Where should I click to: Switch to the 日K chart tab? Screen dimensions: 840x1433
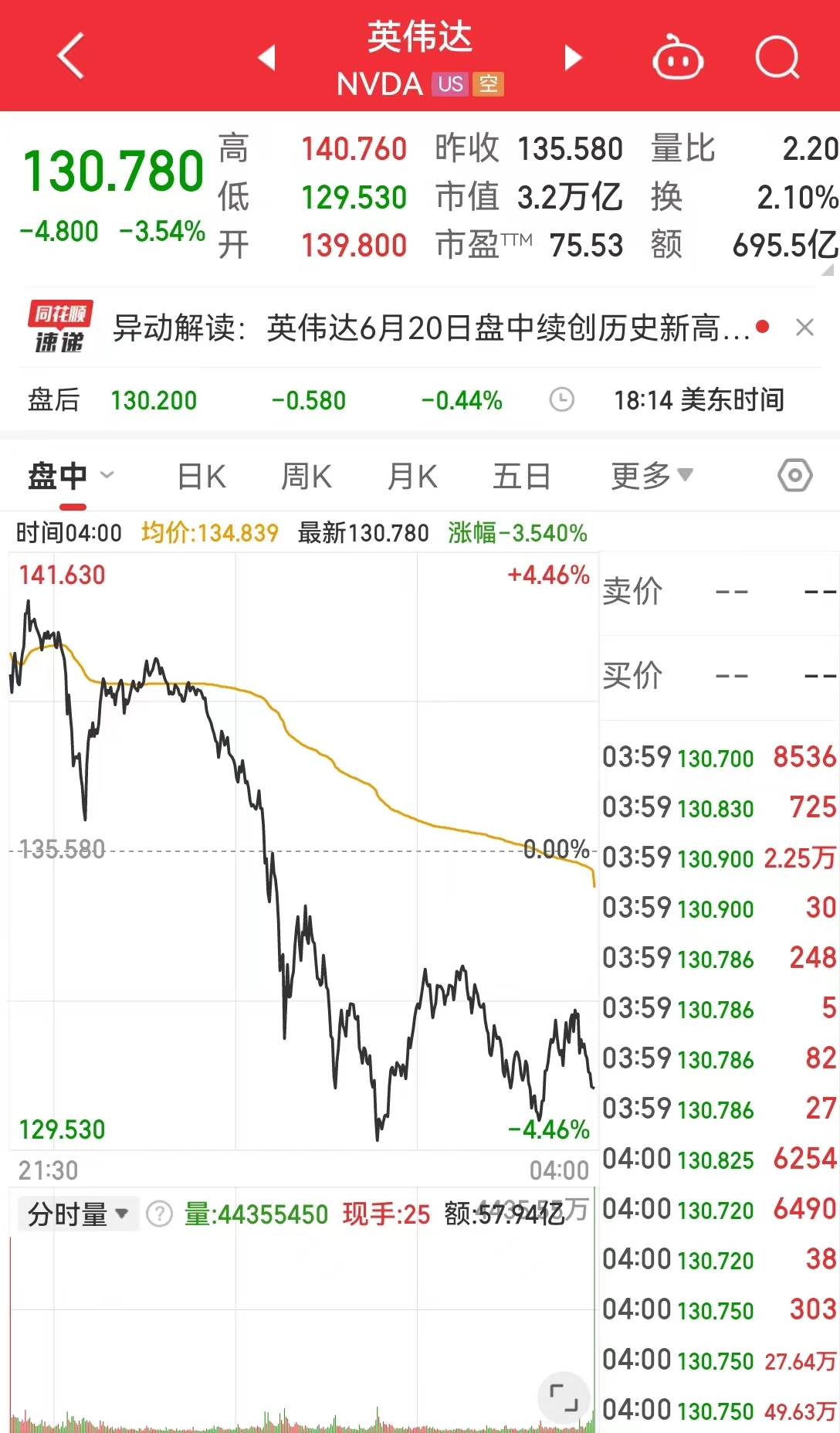click(202, 476)
